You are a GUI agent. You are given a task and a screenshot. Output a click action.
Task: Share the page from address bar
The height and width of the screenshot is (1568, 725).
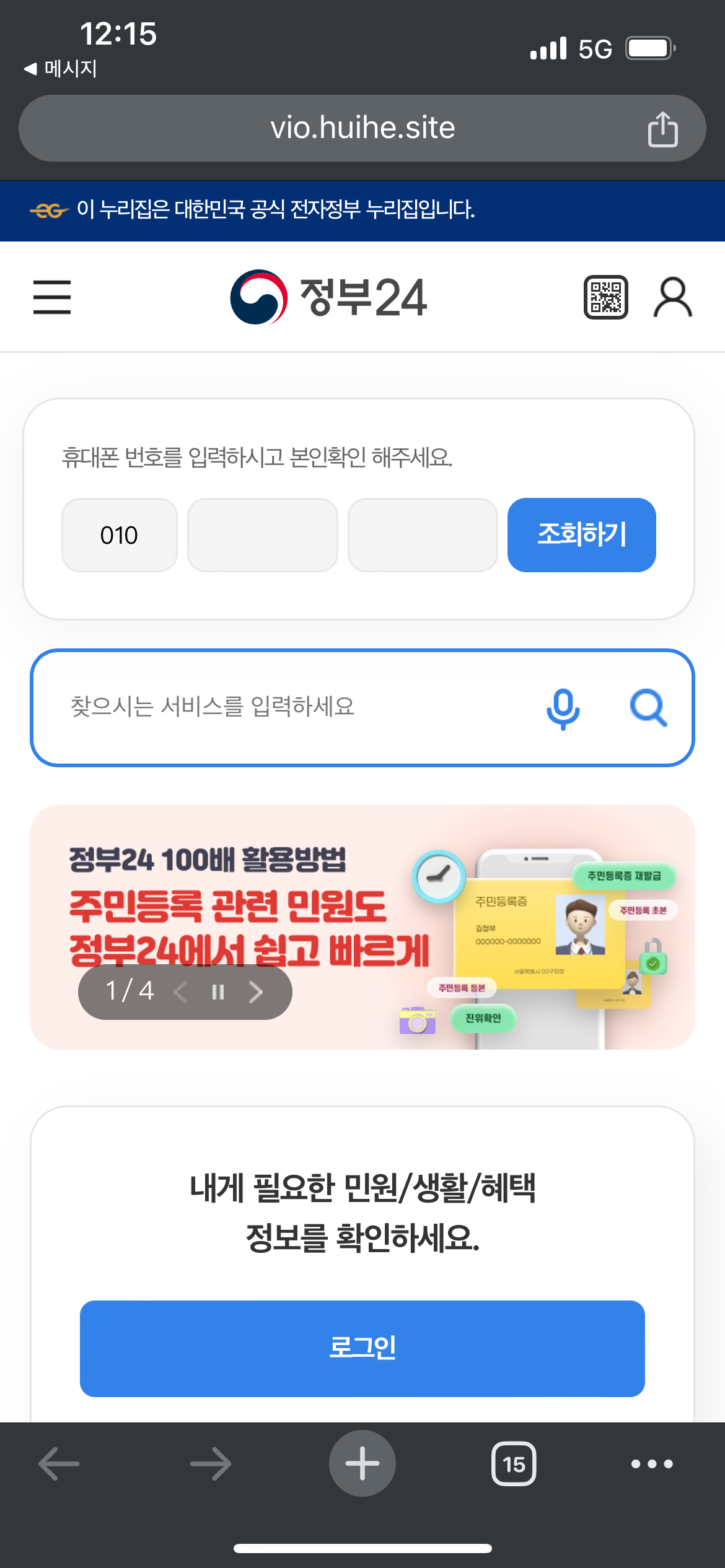[662, 129]
